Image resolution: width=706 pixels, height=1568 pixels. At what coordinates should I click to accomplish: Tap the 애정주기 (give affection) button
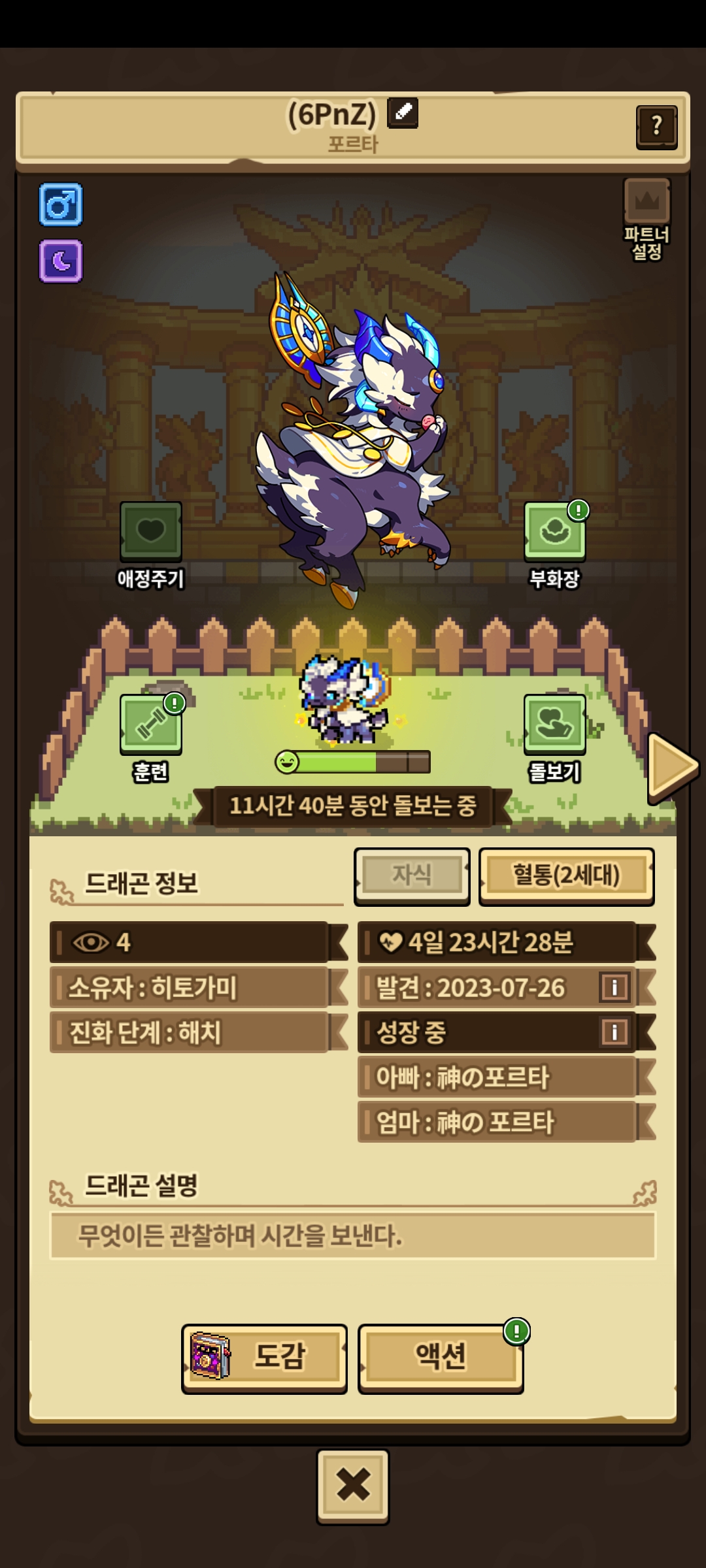pyautogui.click(x=150, y=531)
